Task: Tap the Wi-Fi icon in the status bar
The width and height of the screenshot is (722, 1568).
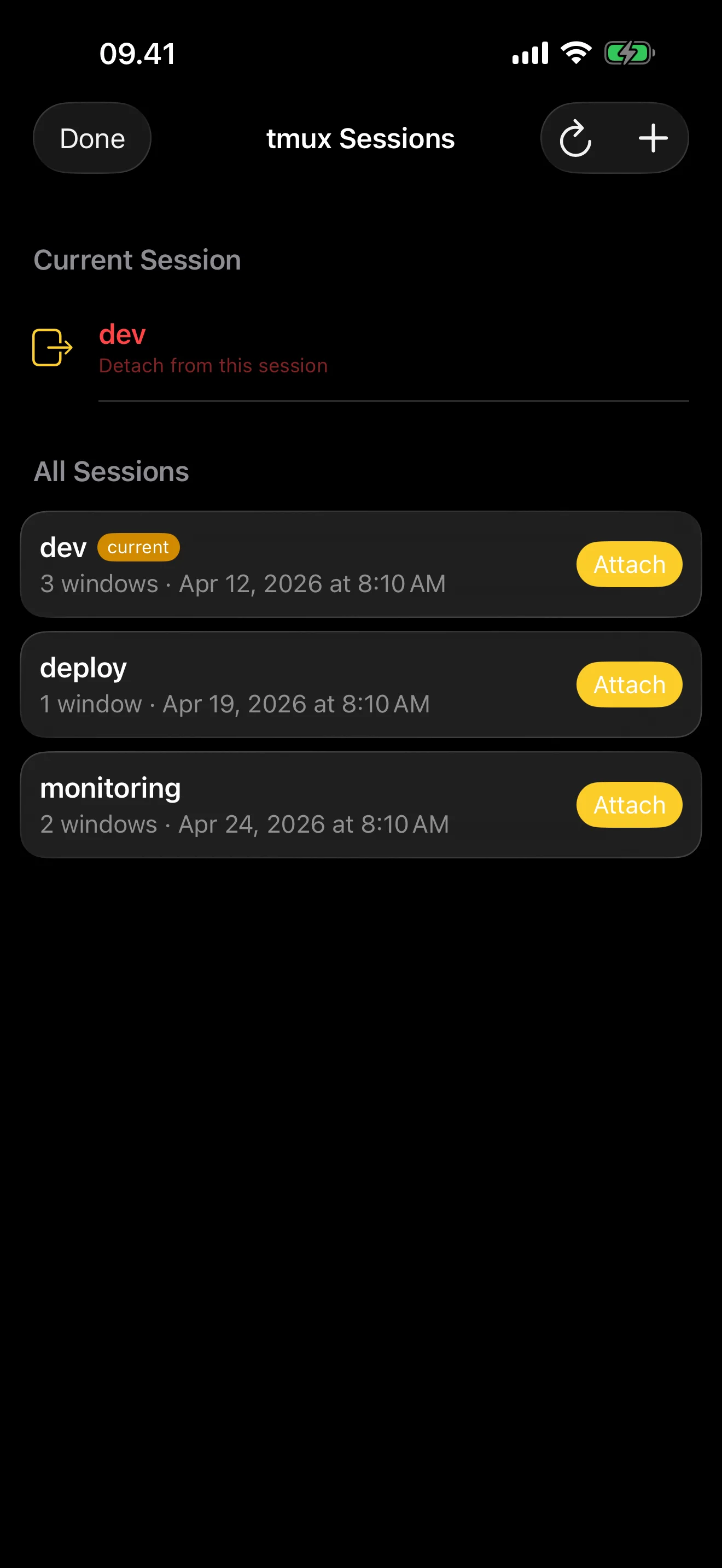Action: (x=575, y=53)
